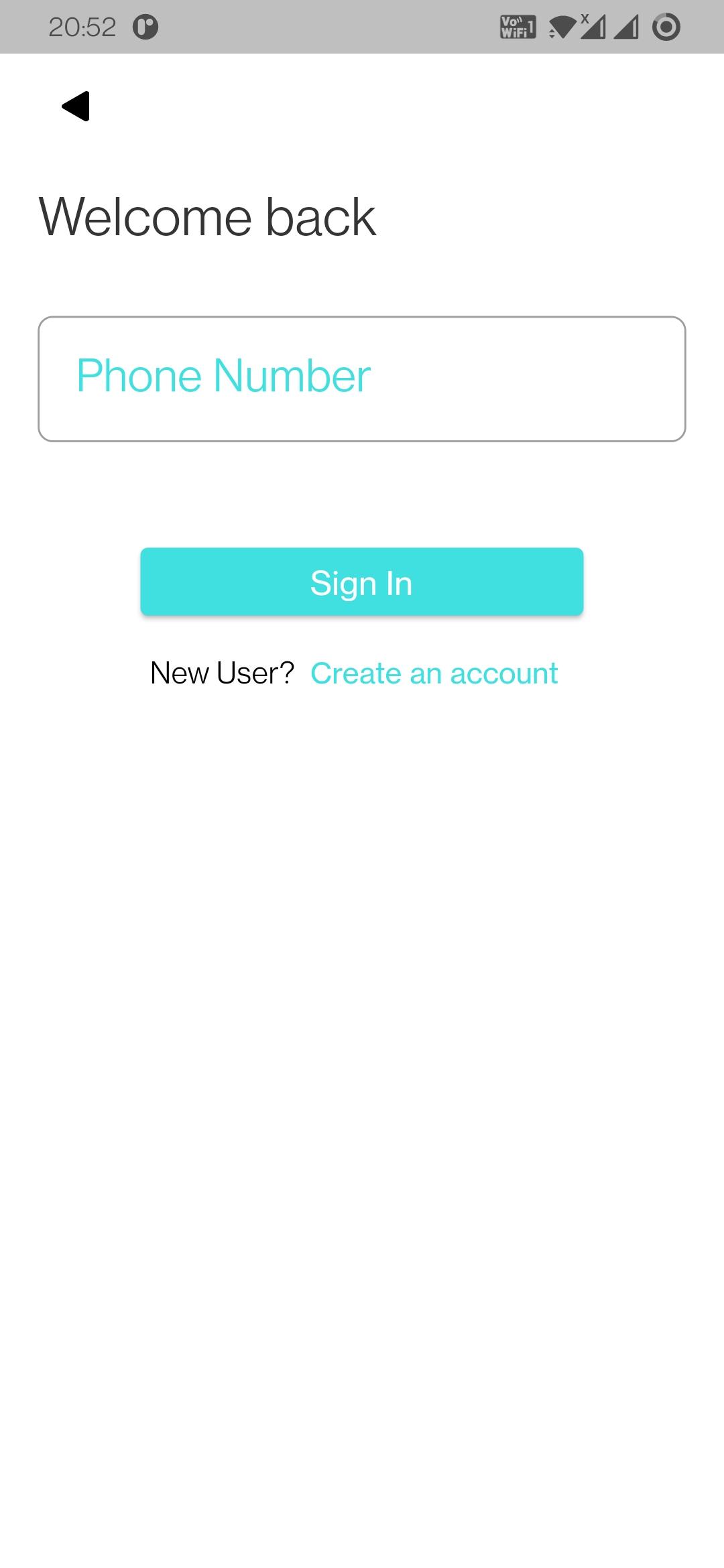Open the Create an account link
The image size is (724, 1568).
[x=434, y=673]
